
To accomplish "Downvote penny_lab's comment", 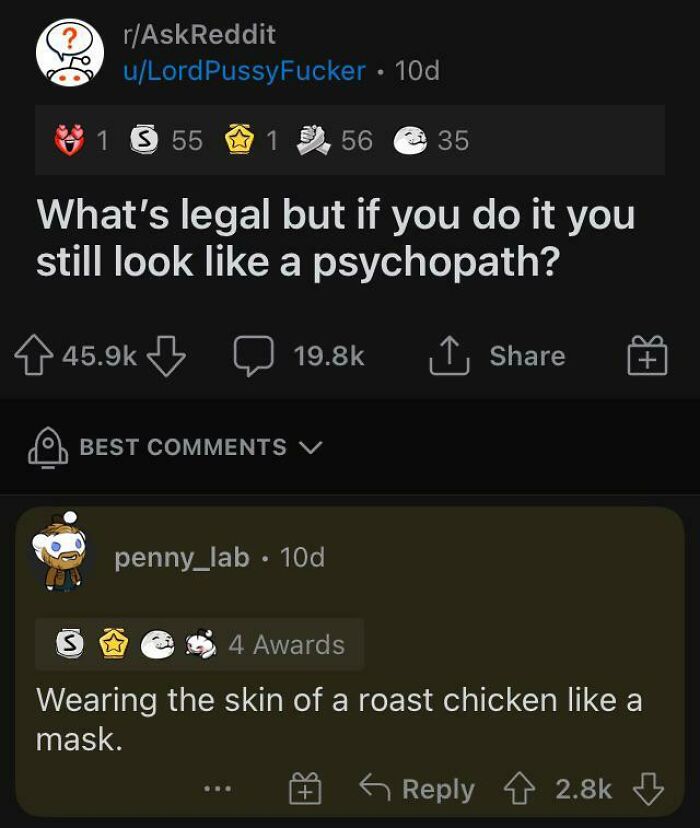I will click(649, 789).
